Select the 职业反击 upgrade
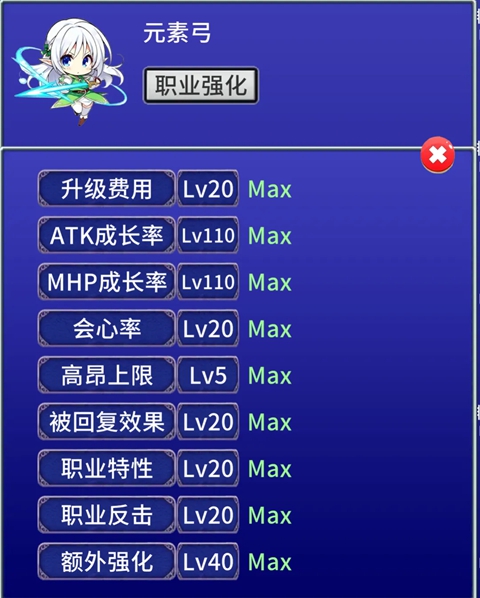480x598 pixels. (x=107, y=515)
